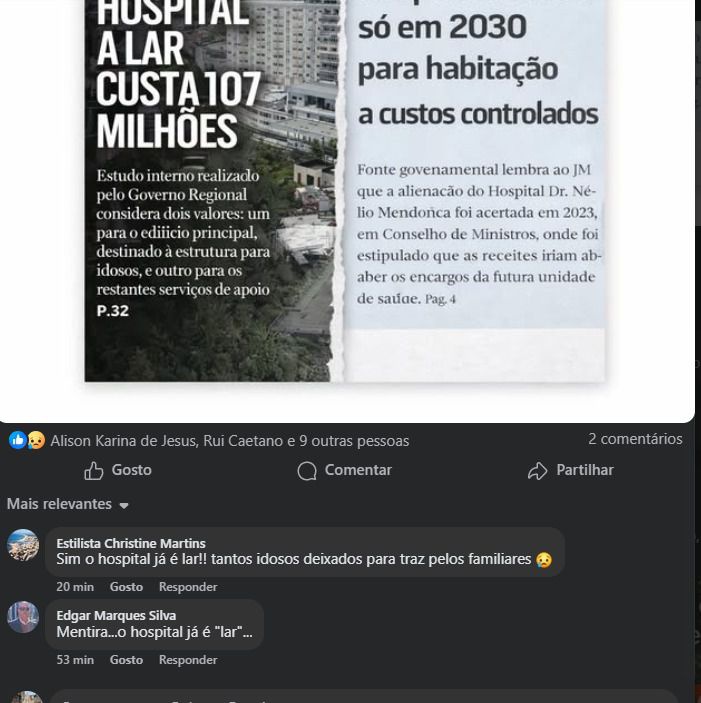Share the post via Partilhar

tap(571, 470)
